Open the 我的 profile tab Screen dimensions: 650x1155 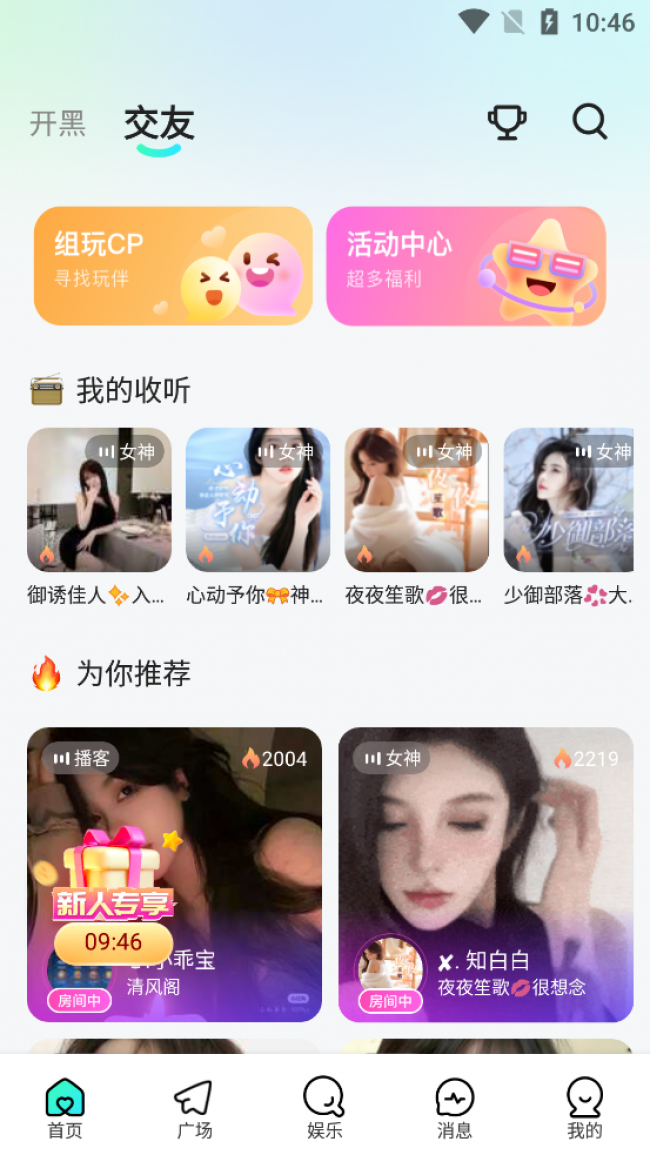[x=585, y=1108]
